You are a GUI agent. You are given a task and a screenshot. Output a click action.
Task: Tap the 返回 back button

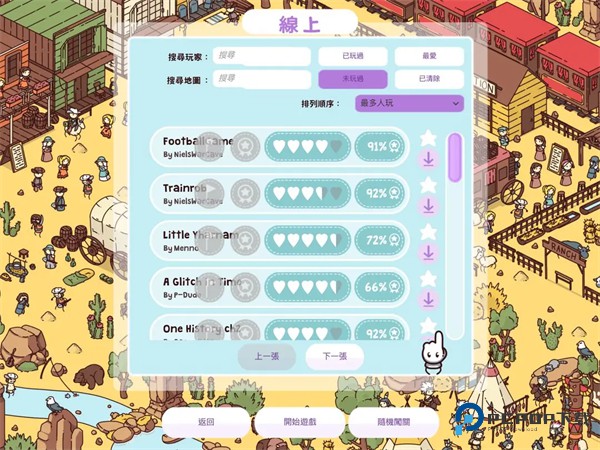tap(206, 422)
